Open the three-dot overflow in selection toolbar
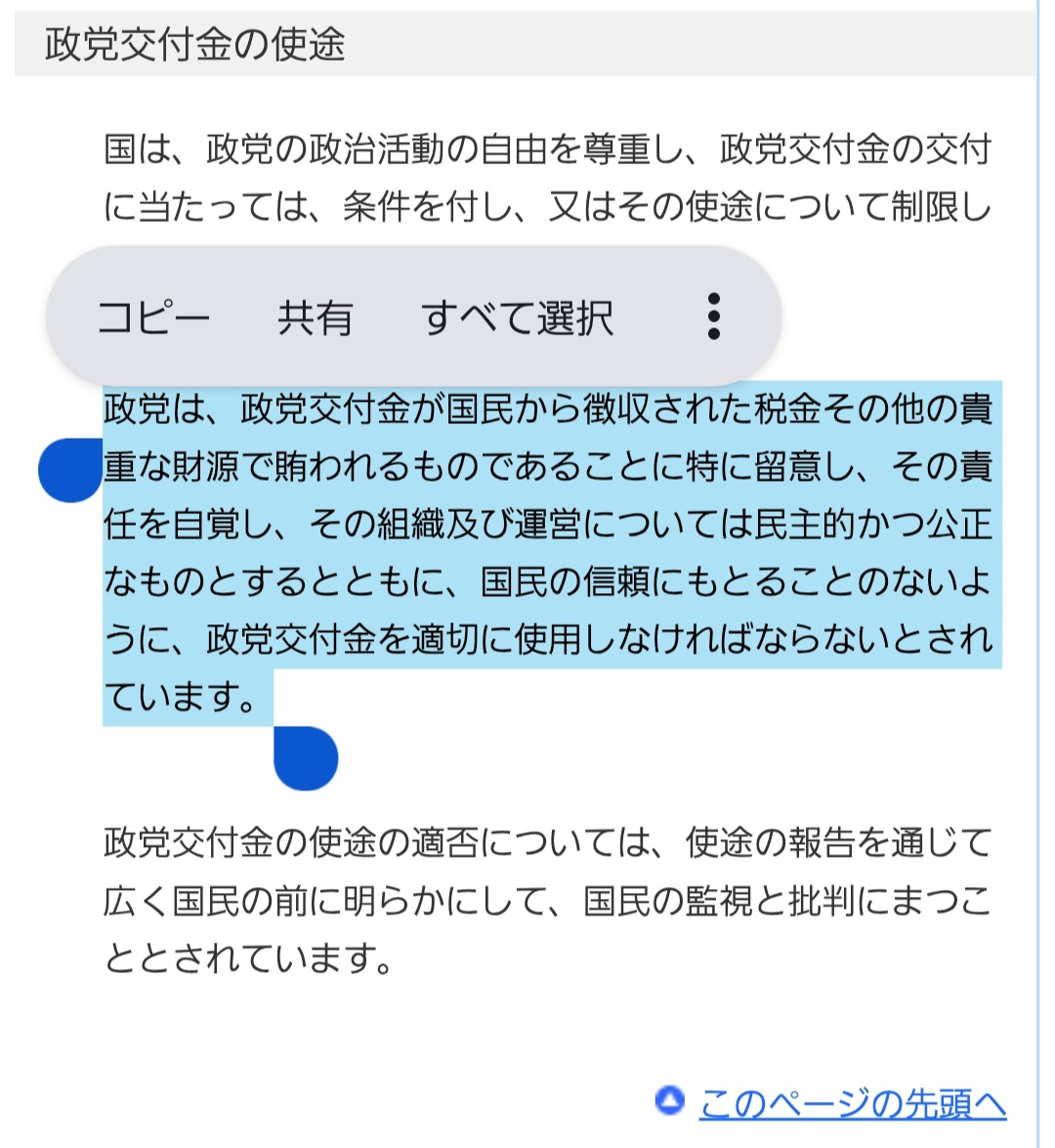 (x=714, y=317)
